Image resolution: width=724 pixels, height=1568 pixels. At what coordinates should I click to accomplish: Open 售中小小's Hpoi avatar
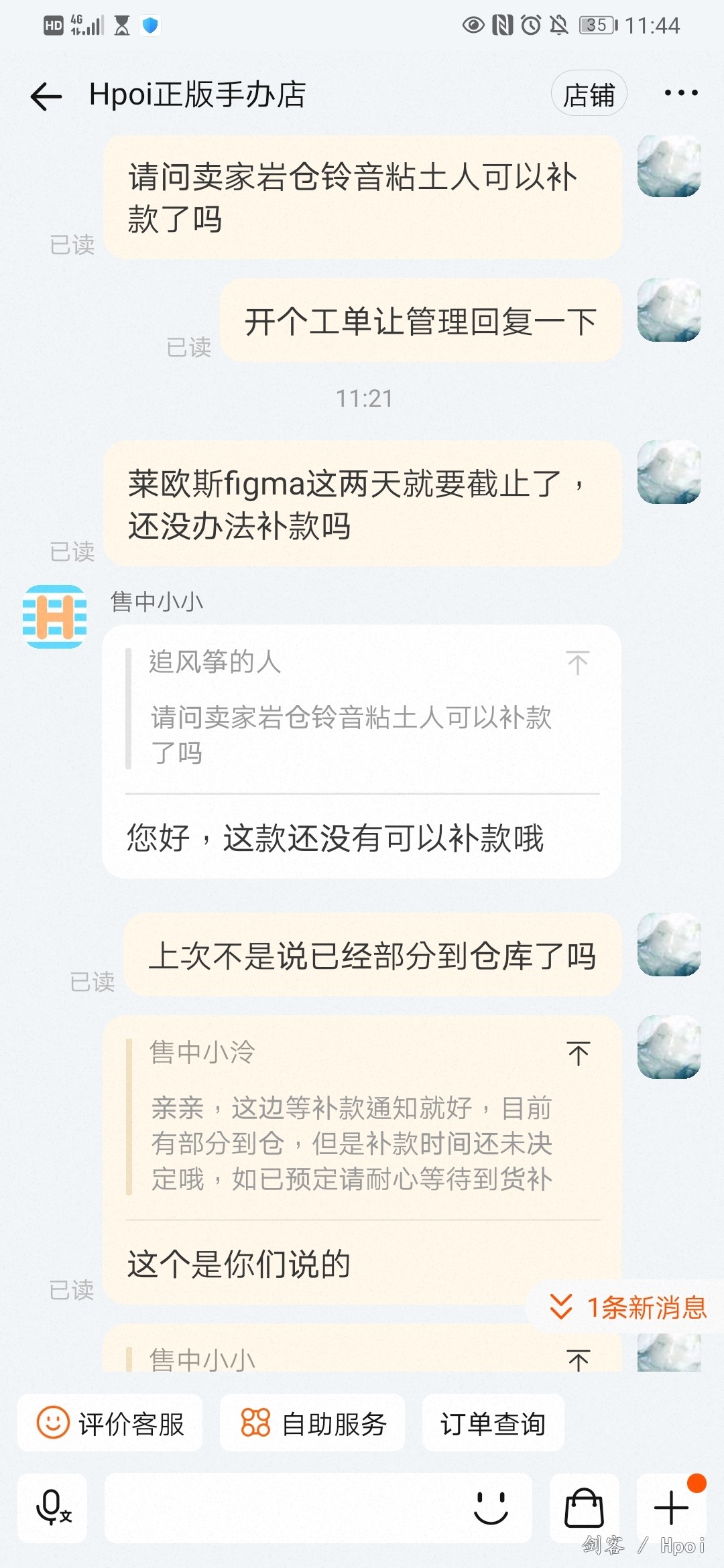click(x=55, y=616)
